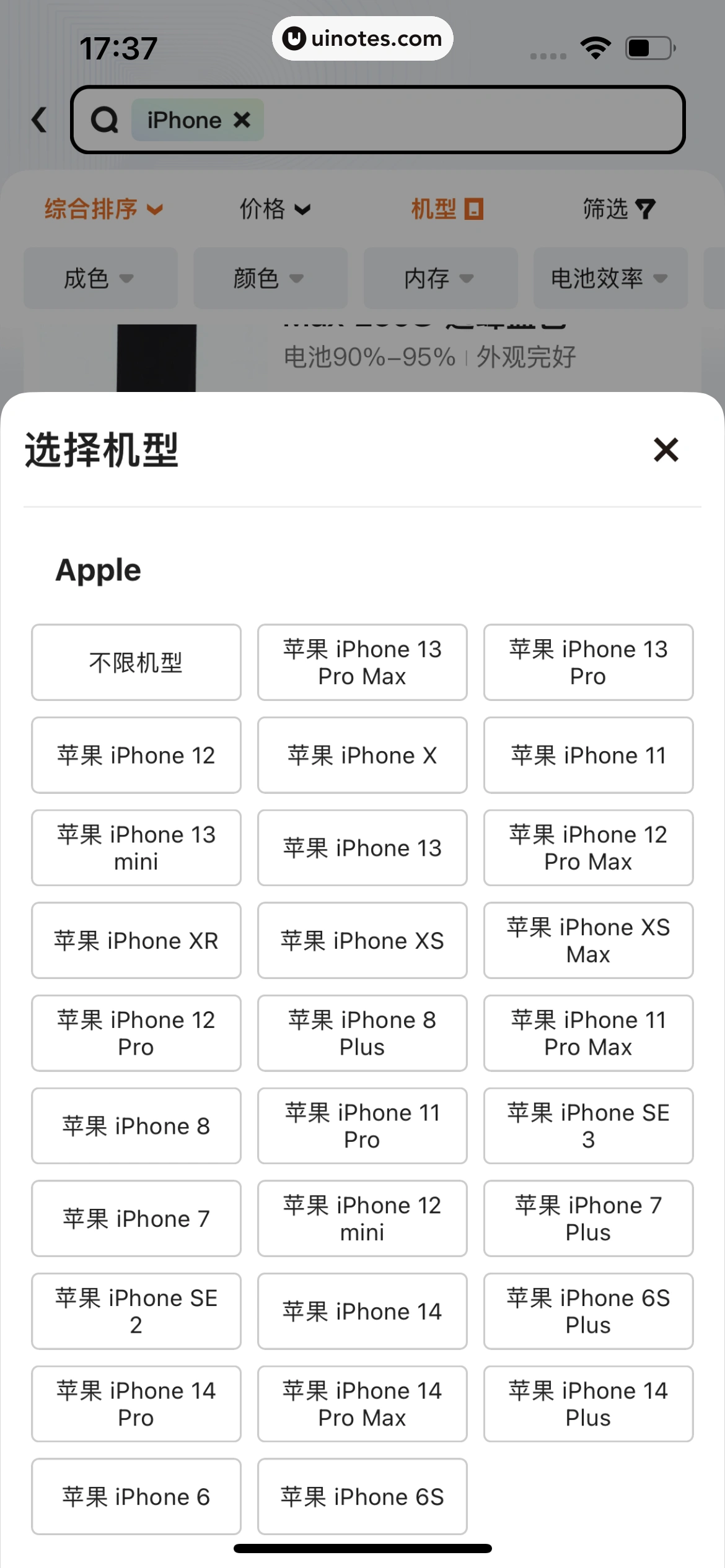Viewport: 725px width, 1568px height.
Task: Tap 苹果 iPhone 11 model option
Action: pyautogui.click(x=588, y=756)
